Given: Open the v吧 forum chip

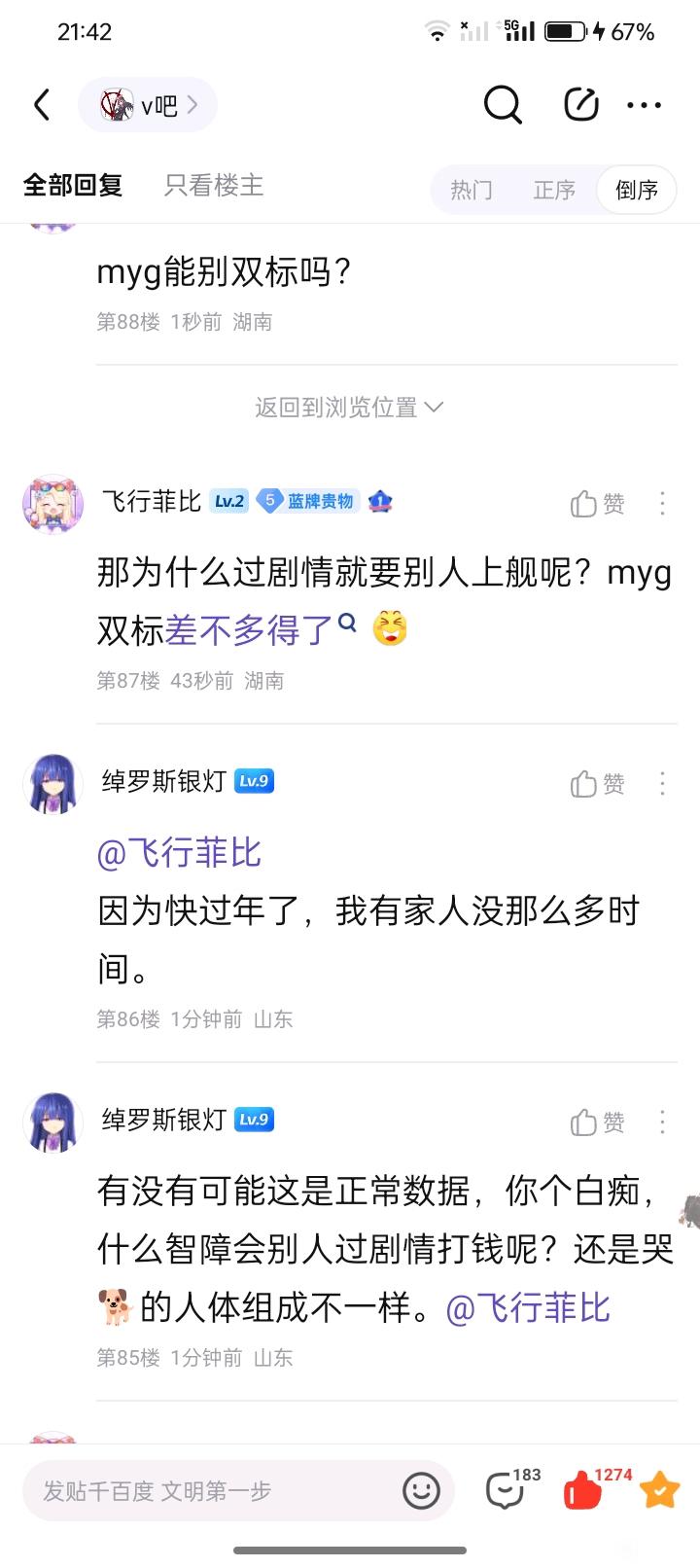Looking at the screenshot, I should 148,105.
